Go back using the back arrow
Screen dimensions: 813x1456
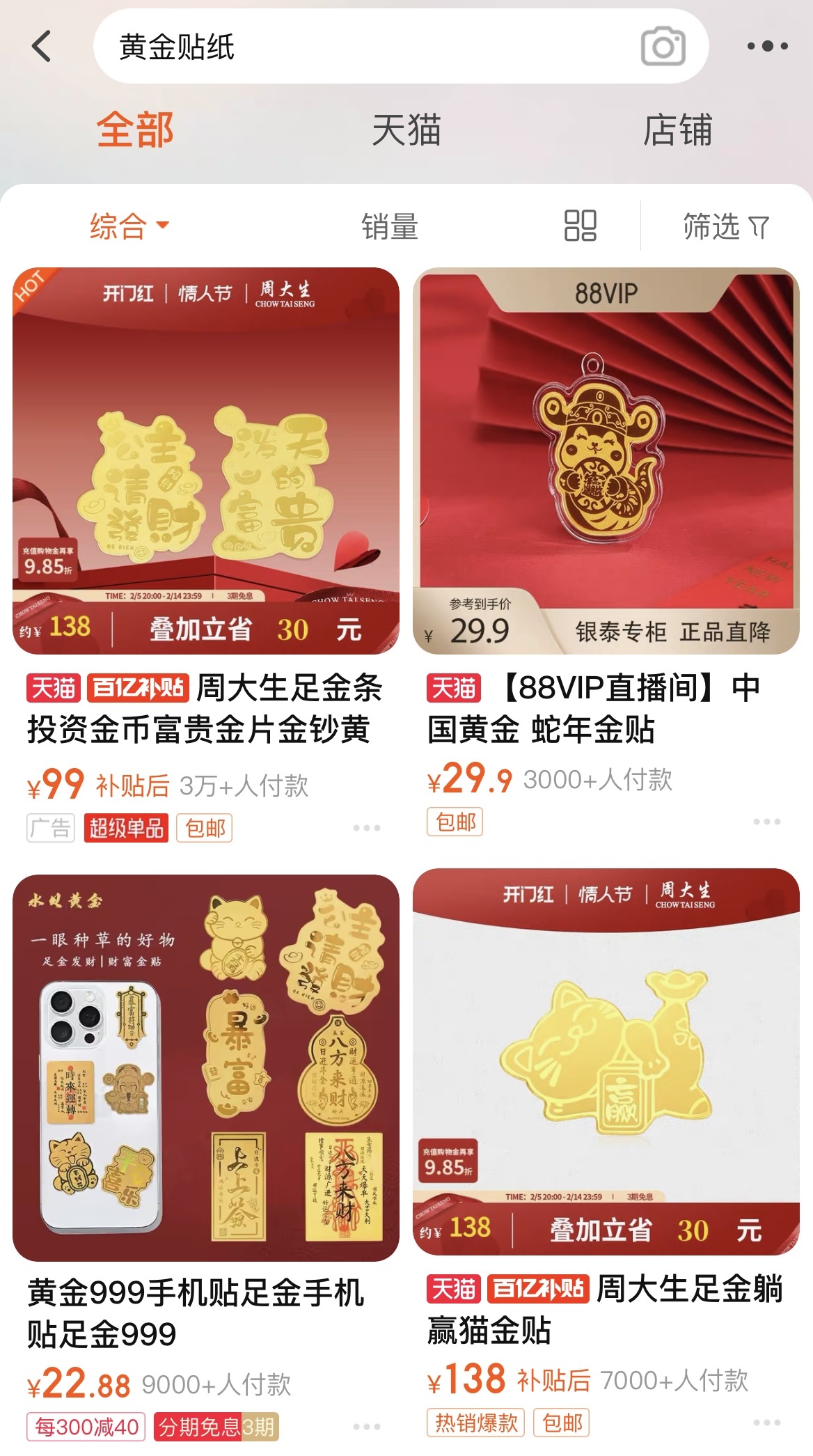click(42, 47)
